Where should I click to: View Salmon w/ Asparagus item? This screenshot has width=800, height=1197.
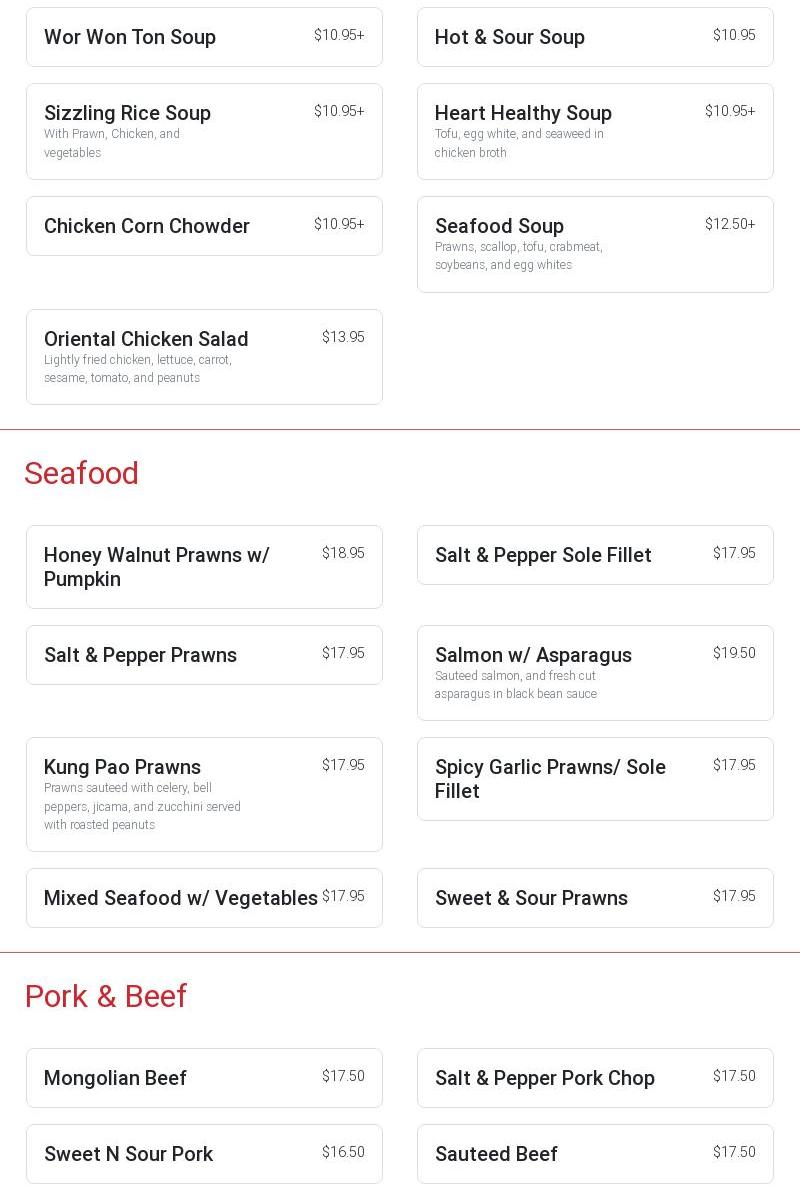click(x=595, y=673)
